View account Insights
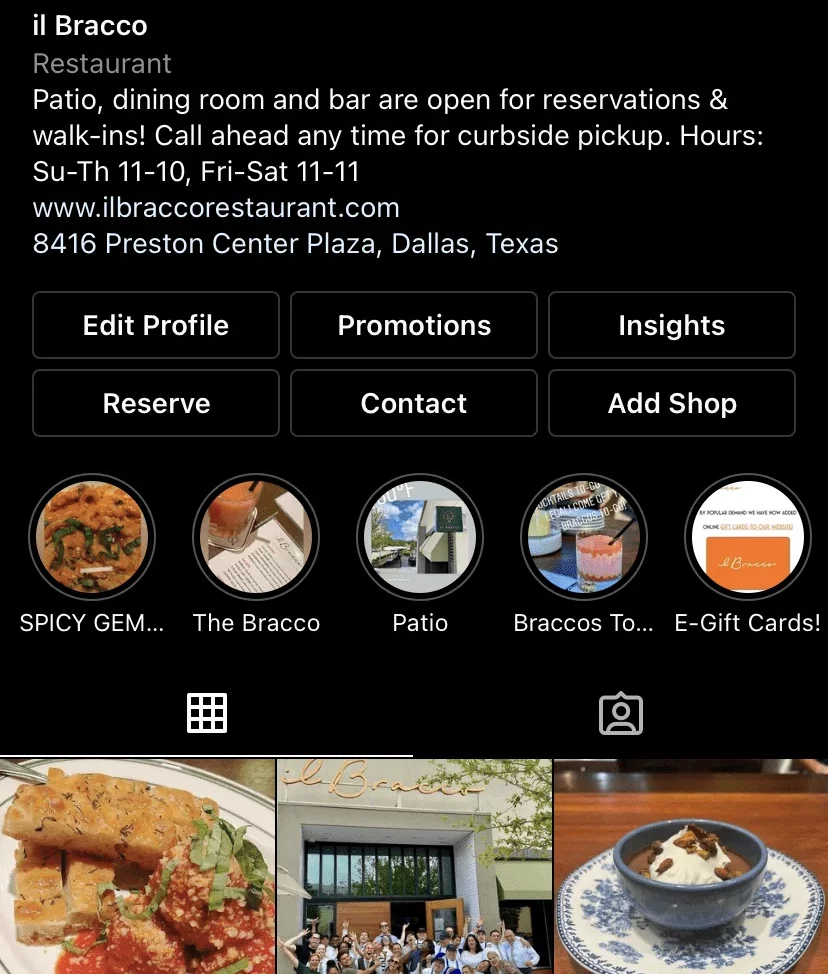The height and width of the screenshot is (974, 828). tap(671, 325)
